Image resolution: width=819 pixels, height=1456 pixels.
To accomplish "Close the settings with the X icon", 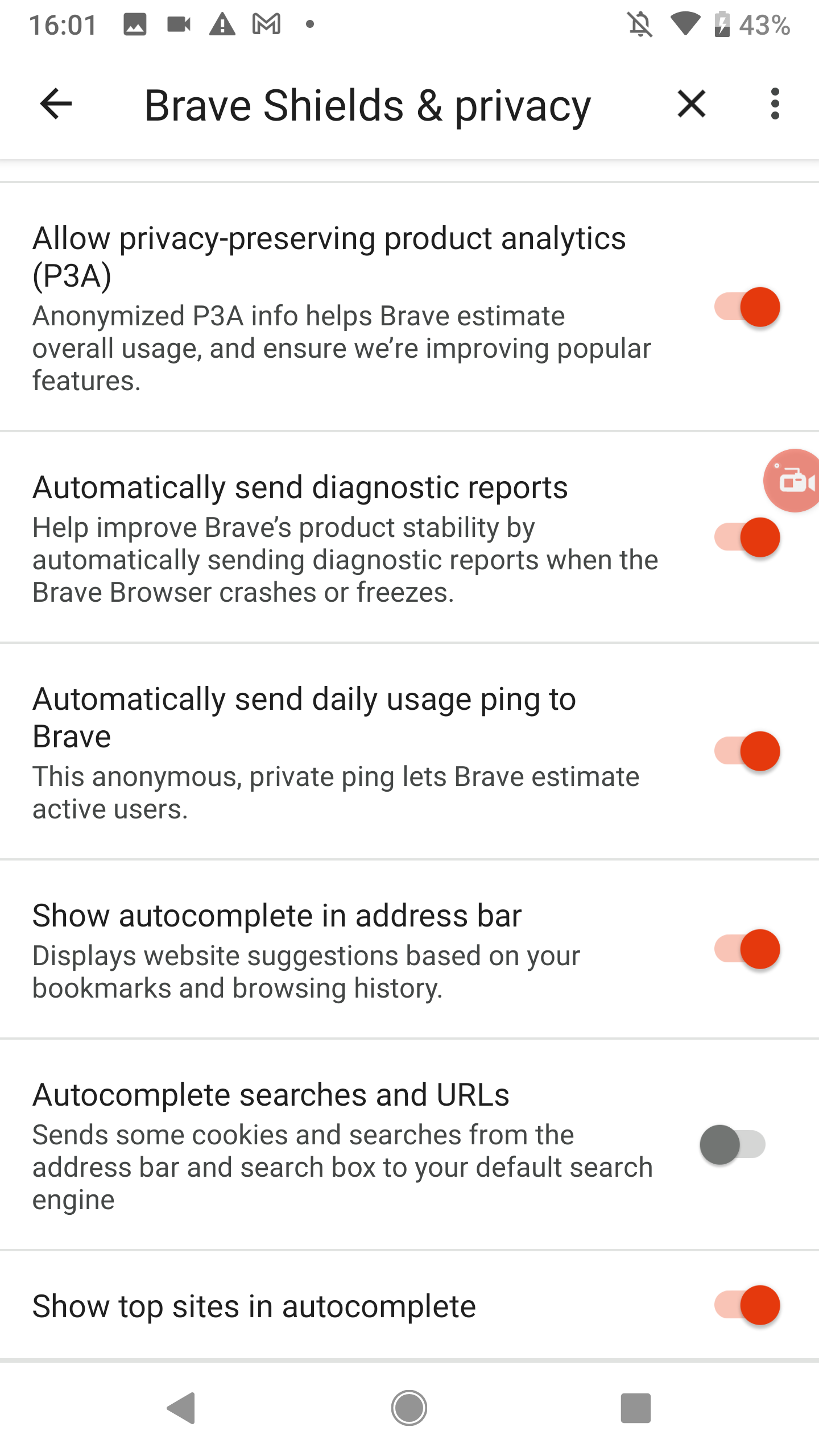I will (691, 104).
